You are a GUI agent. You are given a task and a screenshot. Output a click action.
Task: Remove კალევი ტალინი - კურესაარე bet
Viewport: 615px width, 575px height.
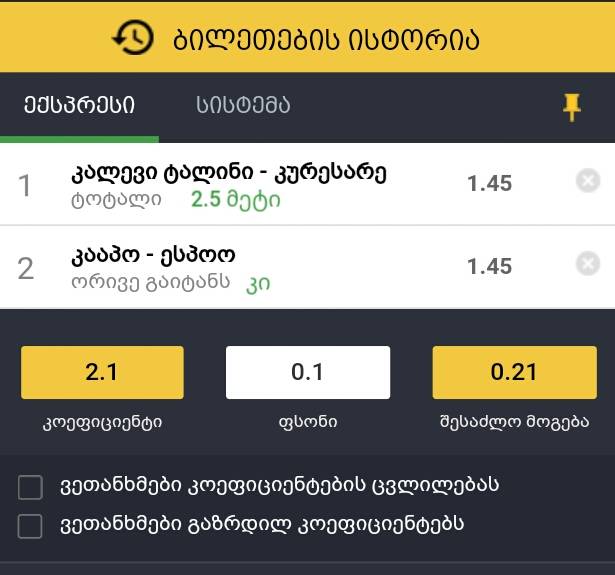pos(588,181)
